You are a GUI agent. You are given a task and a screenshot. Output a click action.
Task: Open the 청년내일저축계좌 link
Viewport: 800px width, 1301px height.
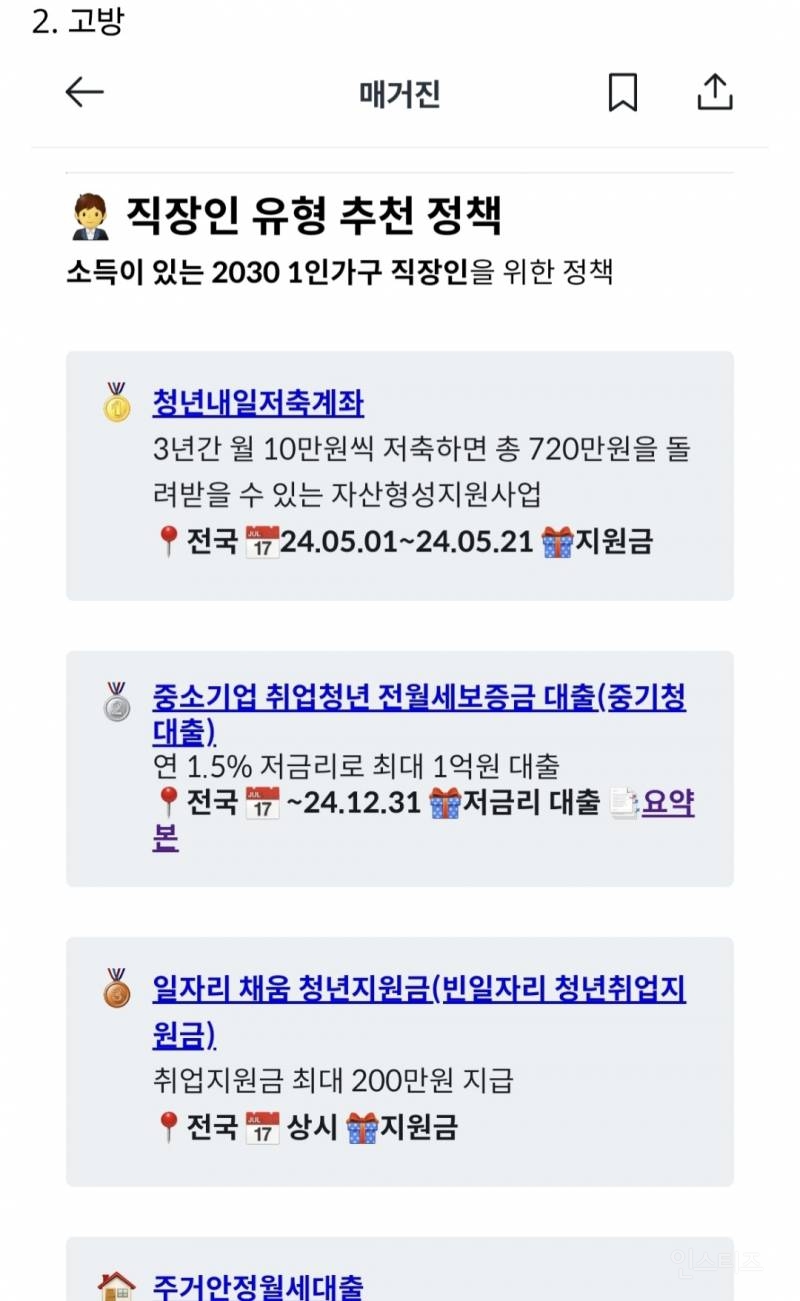[258, 403]
